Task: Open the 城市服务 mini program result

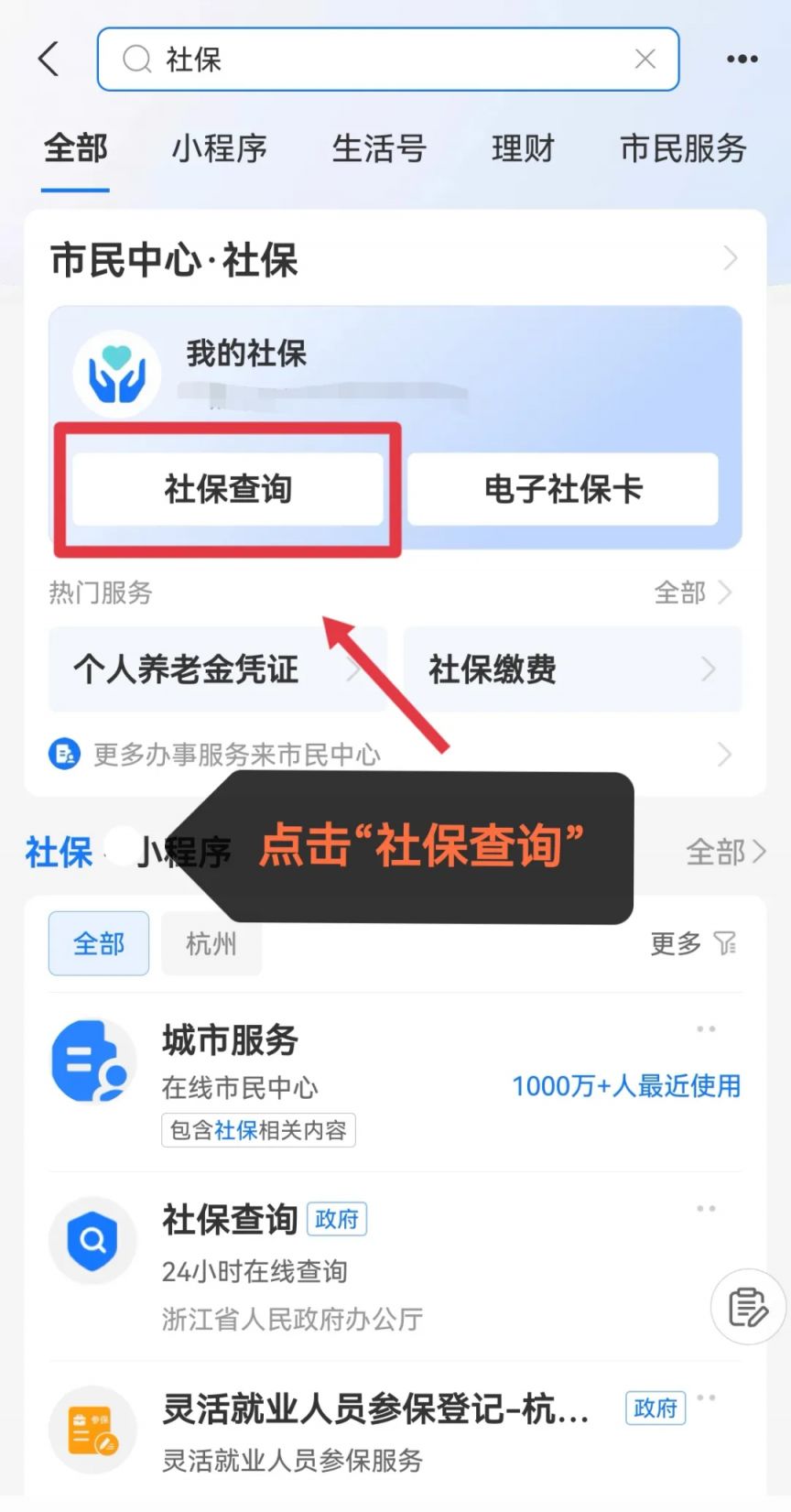Action: (x=394, y=1081)
